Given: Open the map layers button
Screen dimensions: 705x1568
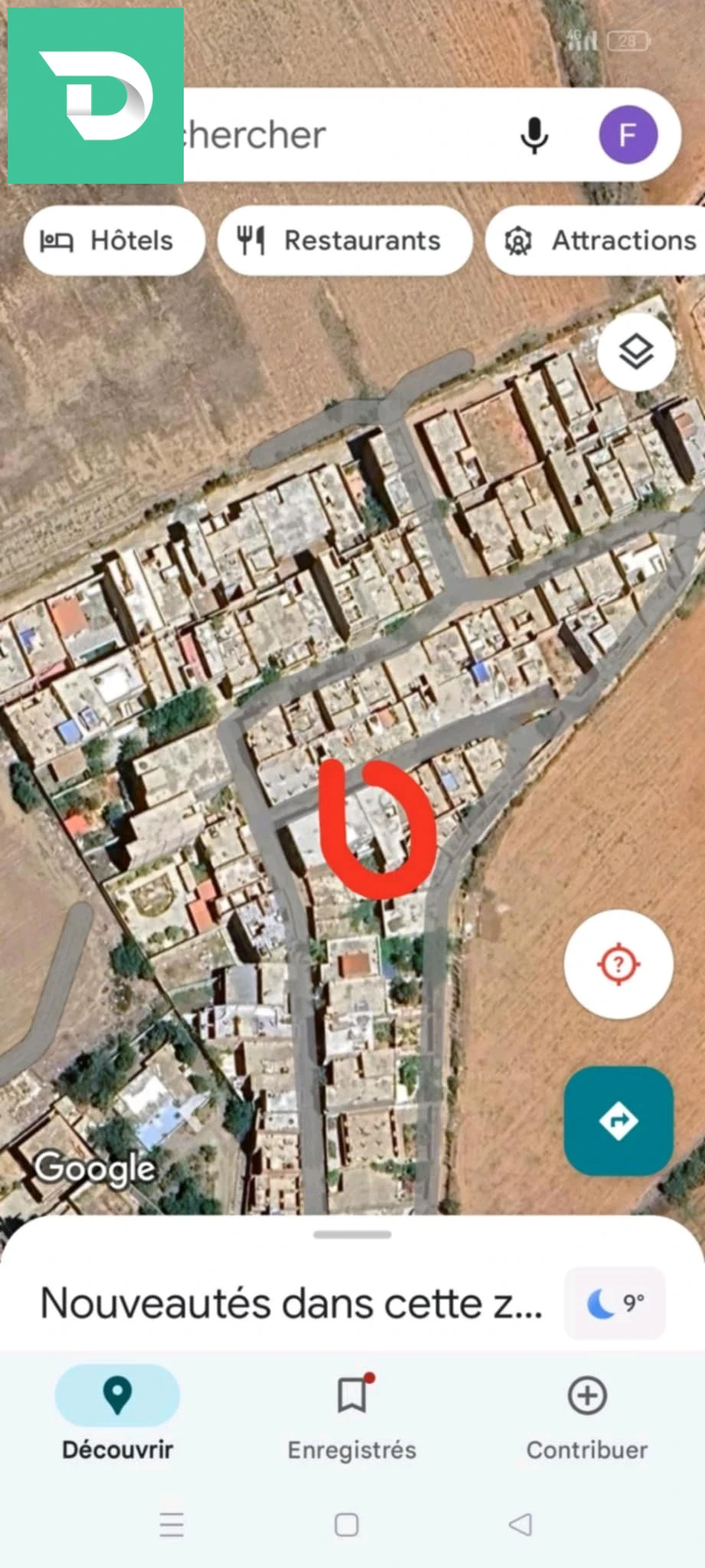Looking at the screenshot, I should (636, 352).
